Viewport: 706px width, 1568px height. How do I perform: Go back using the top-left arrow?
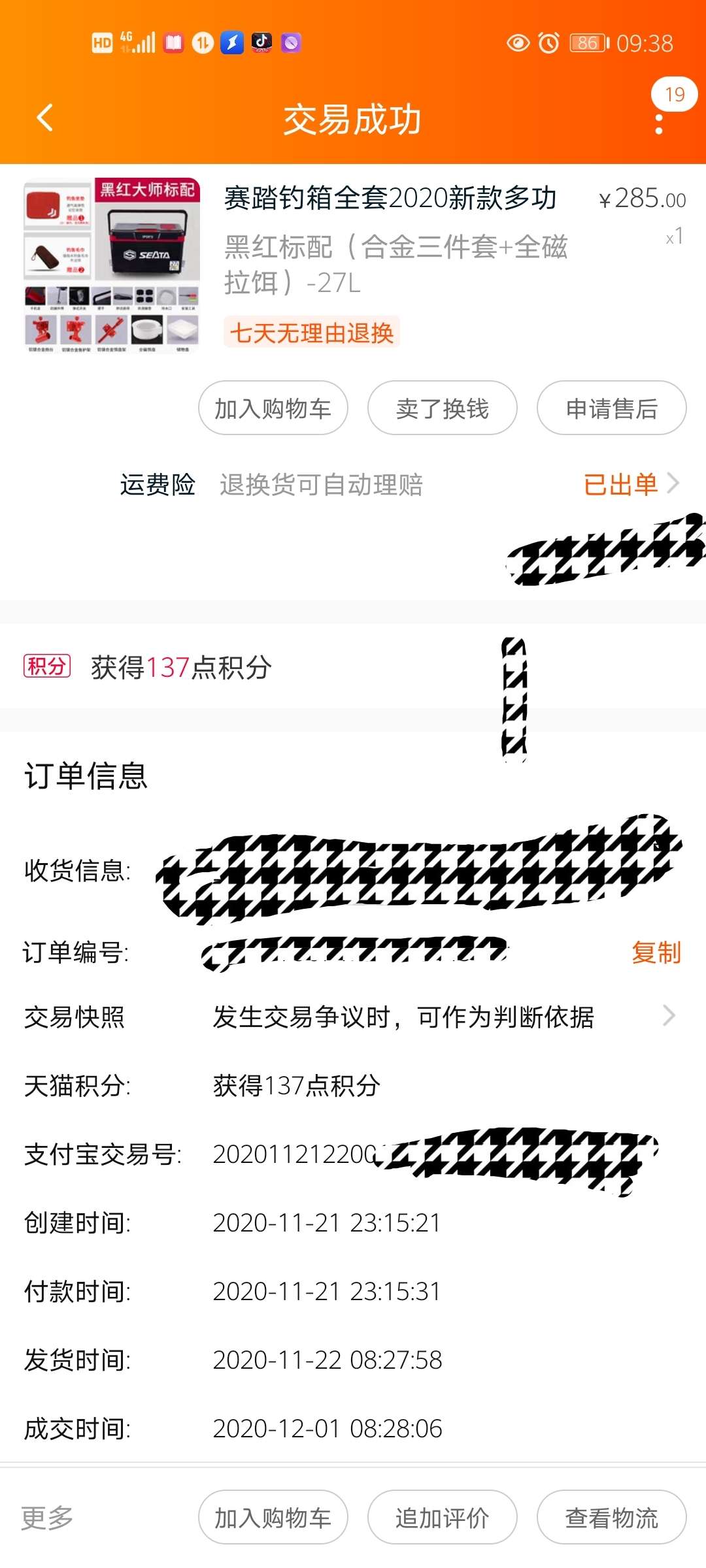pyautogui.click(x=44, y=118)
